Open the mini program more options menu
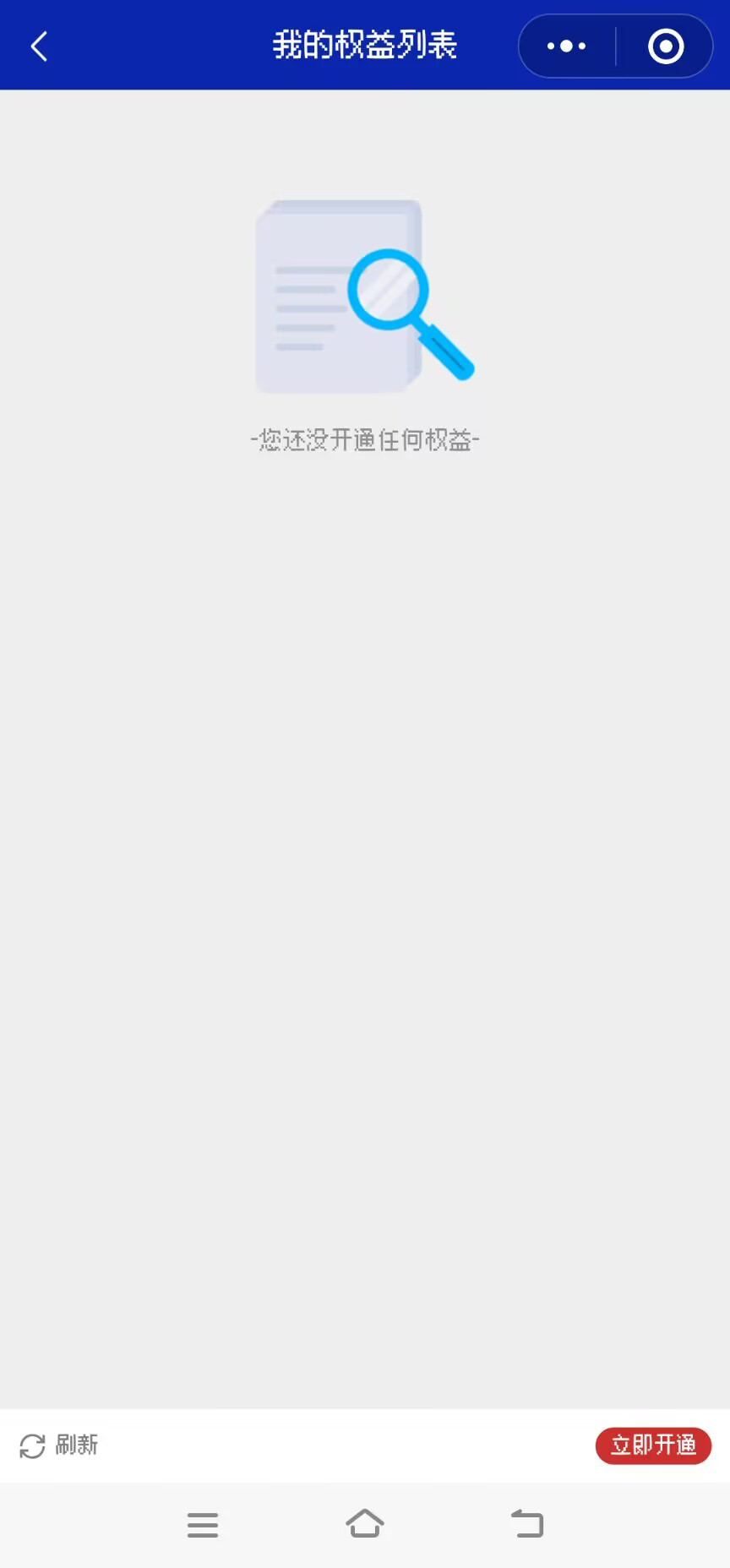This screenshot has width=730, height=1568. tap(566, 46)
